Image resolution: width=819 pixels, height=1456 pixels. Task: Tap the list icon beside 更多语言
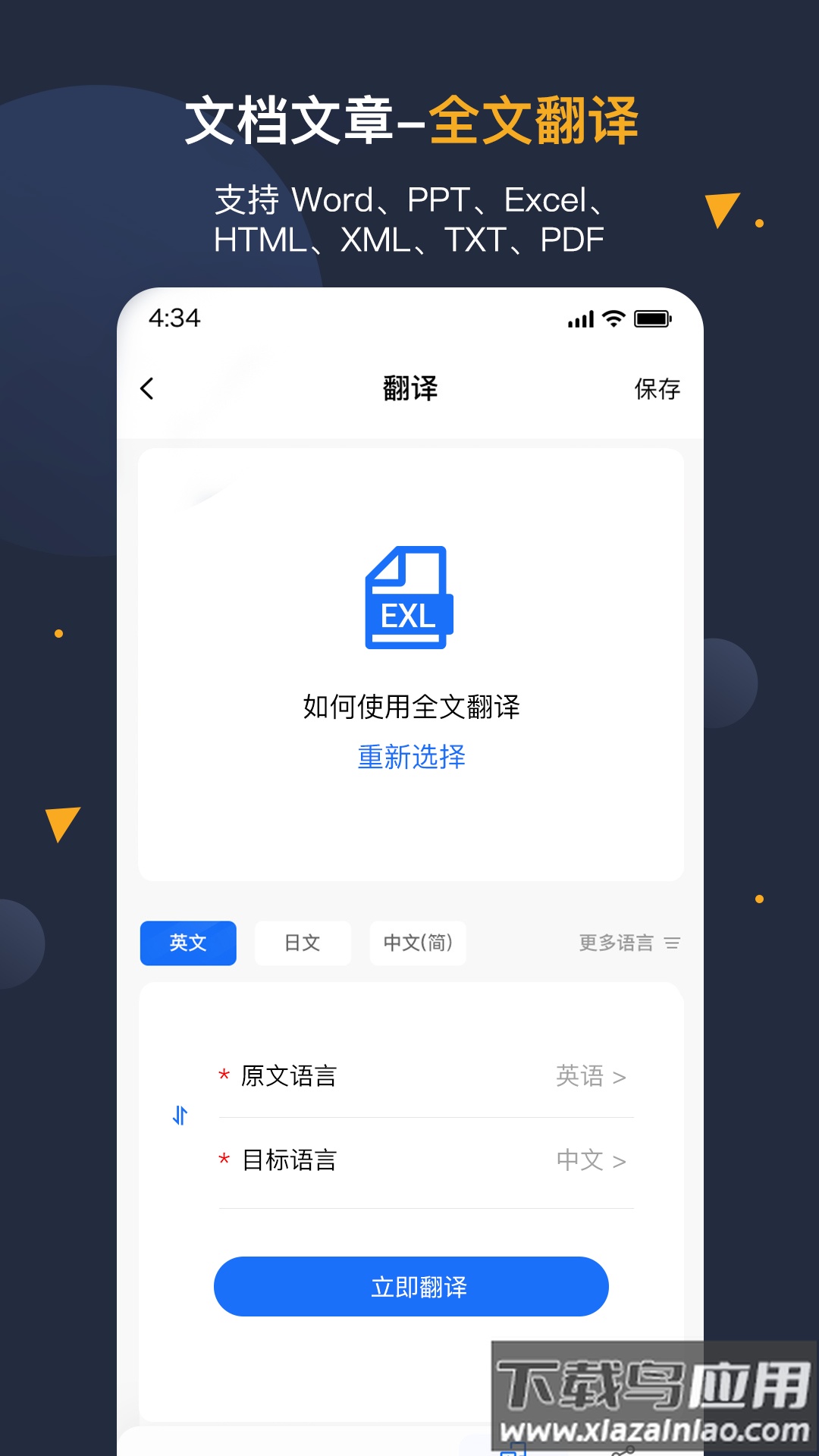[672, 943]
